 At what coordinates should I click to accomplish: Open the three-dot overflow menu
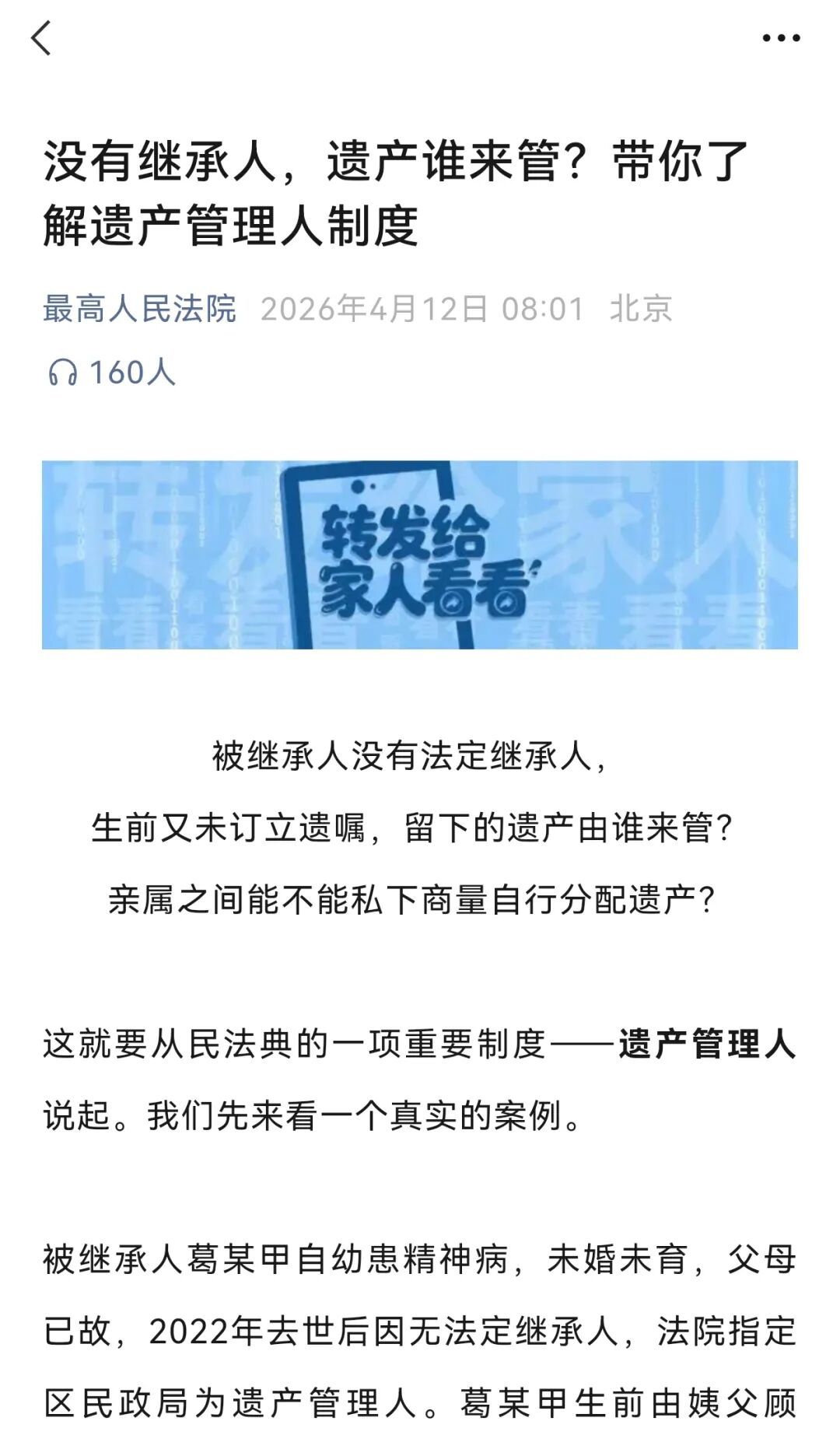(781, 37)
